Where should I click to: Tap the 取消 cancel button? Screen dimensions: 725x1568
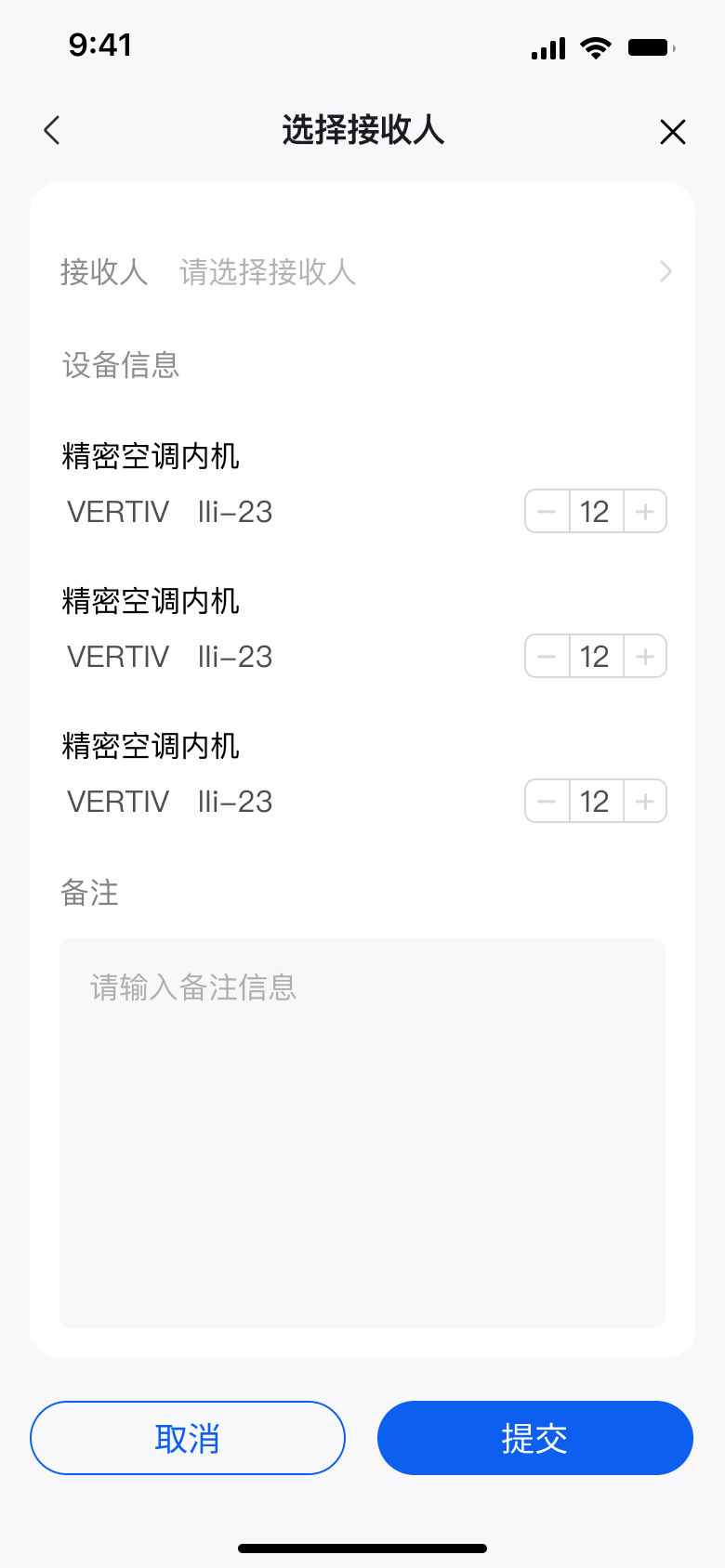coord(188,1438)
